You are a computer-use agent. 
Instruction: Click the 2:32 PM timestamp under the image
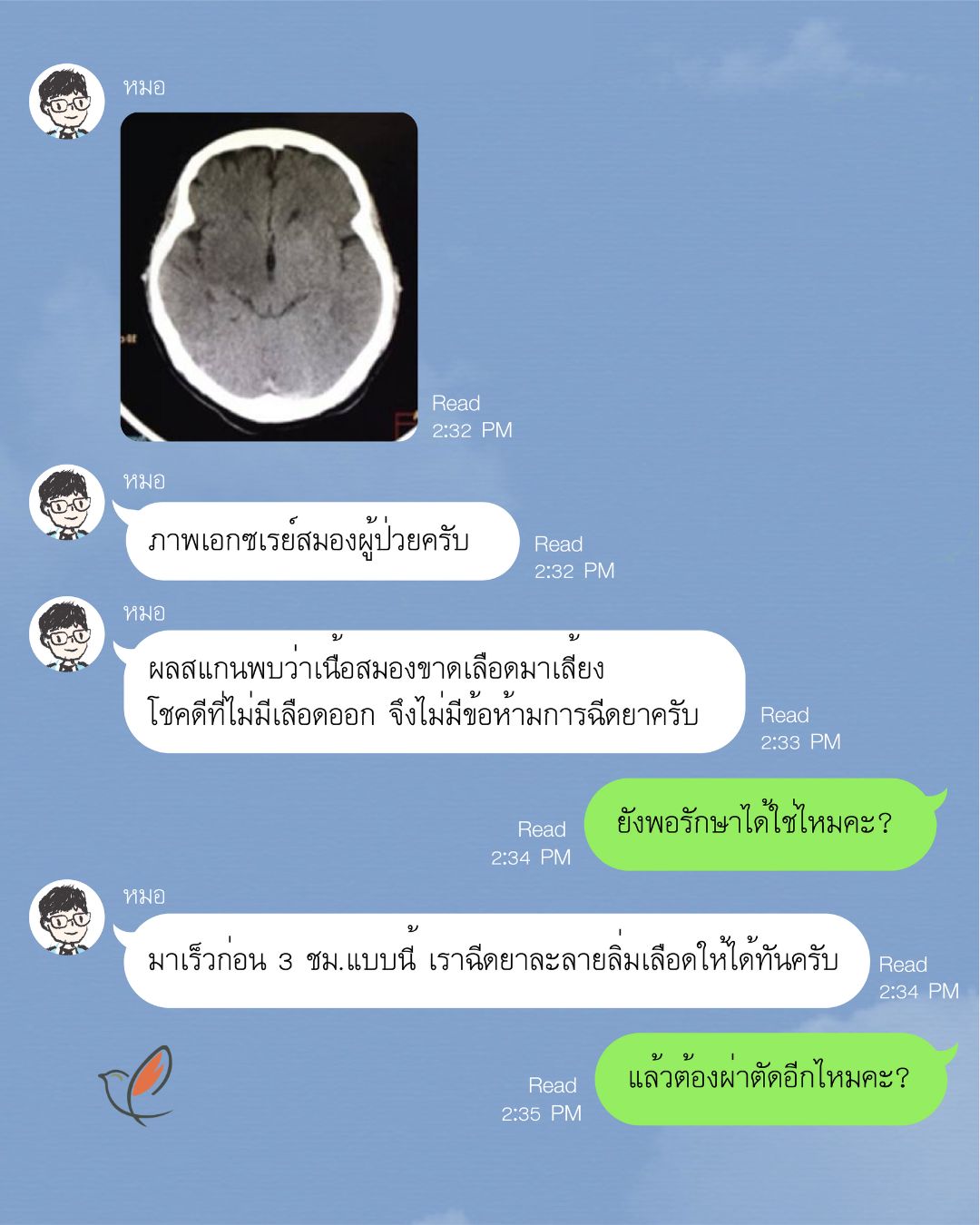coord(472,431)
